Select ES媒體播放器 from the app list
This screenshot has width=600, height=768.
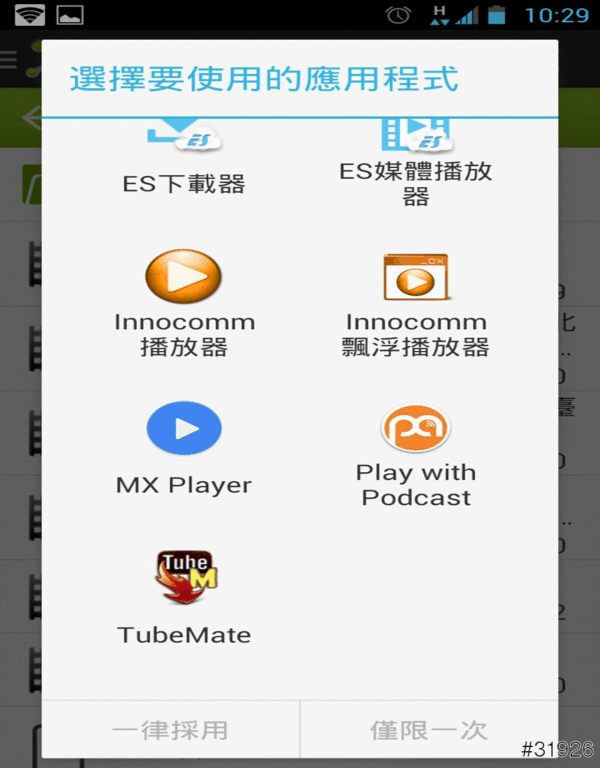[415, 163]
